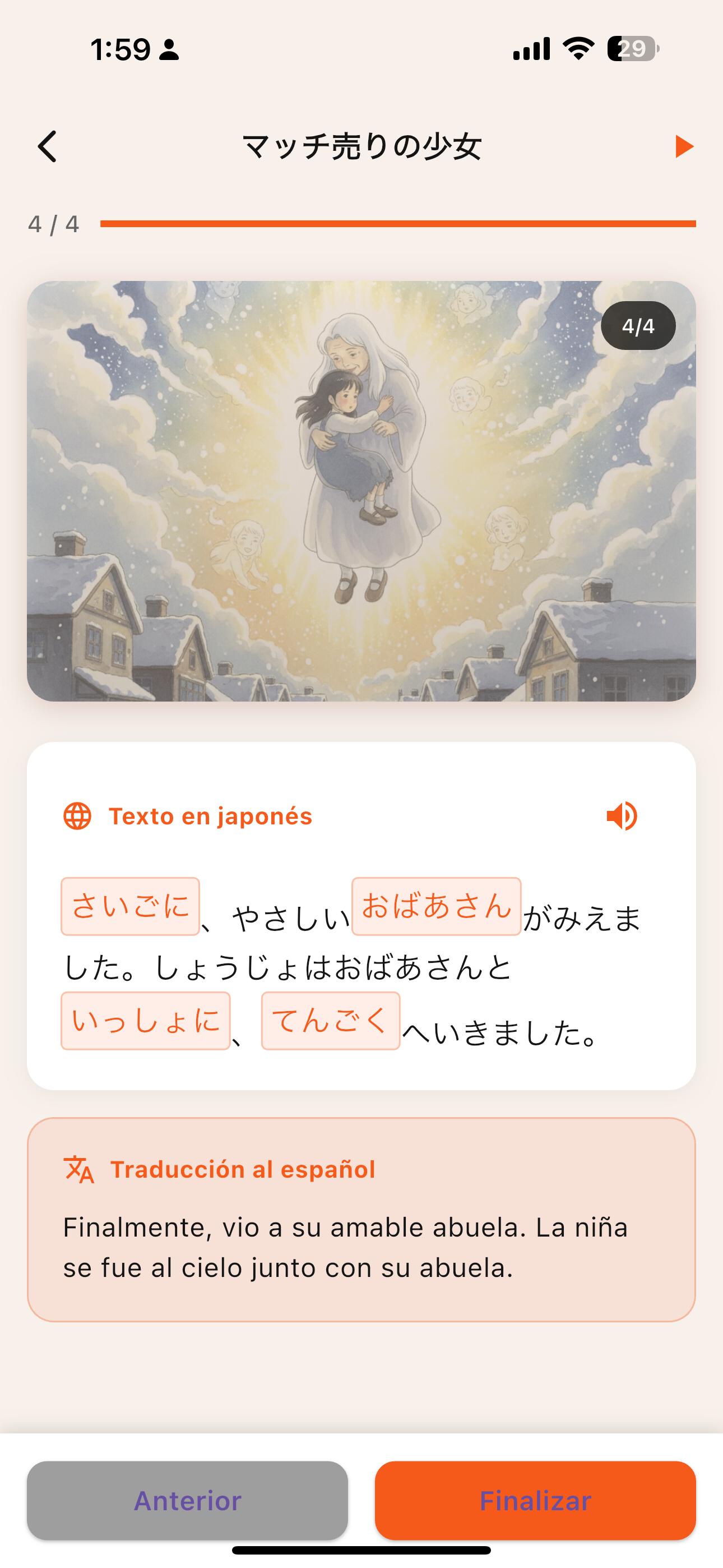
Task: Go back using the top-left arrow
Action: (x=48, y=147)
